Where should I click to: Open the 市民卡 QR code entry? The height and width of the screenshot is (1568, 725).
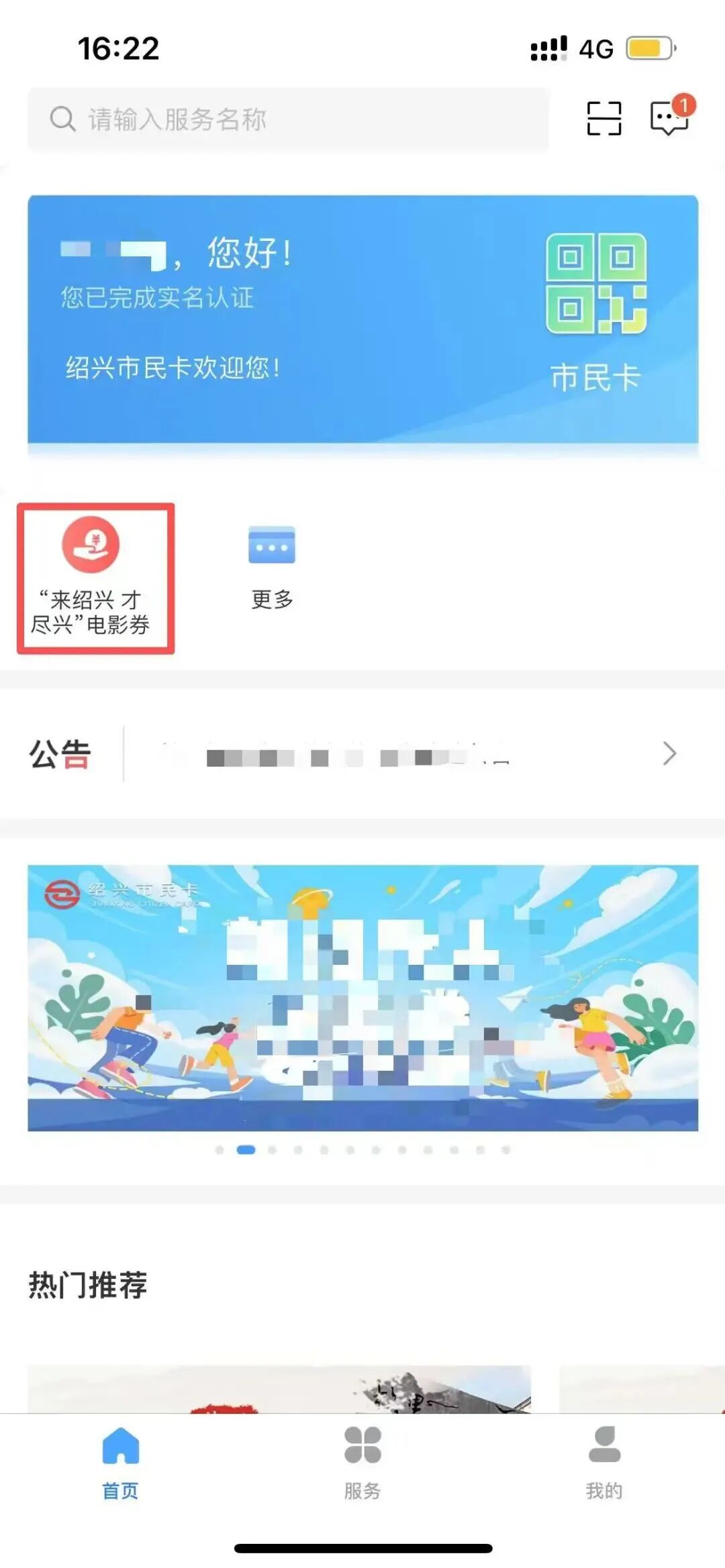tap(596, 312)
